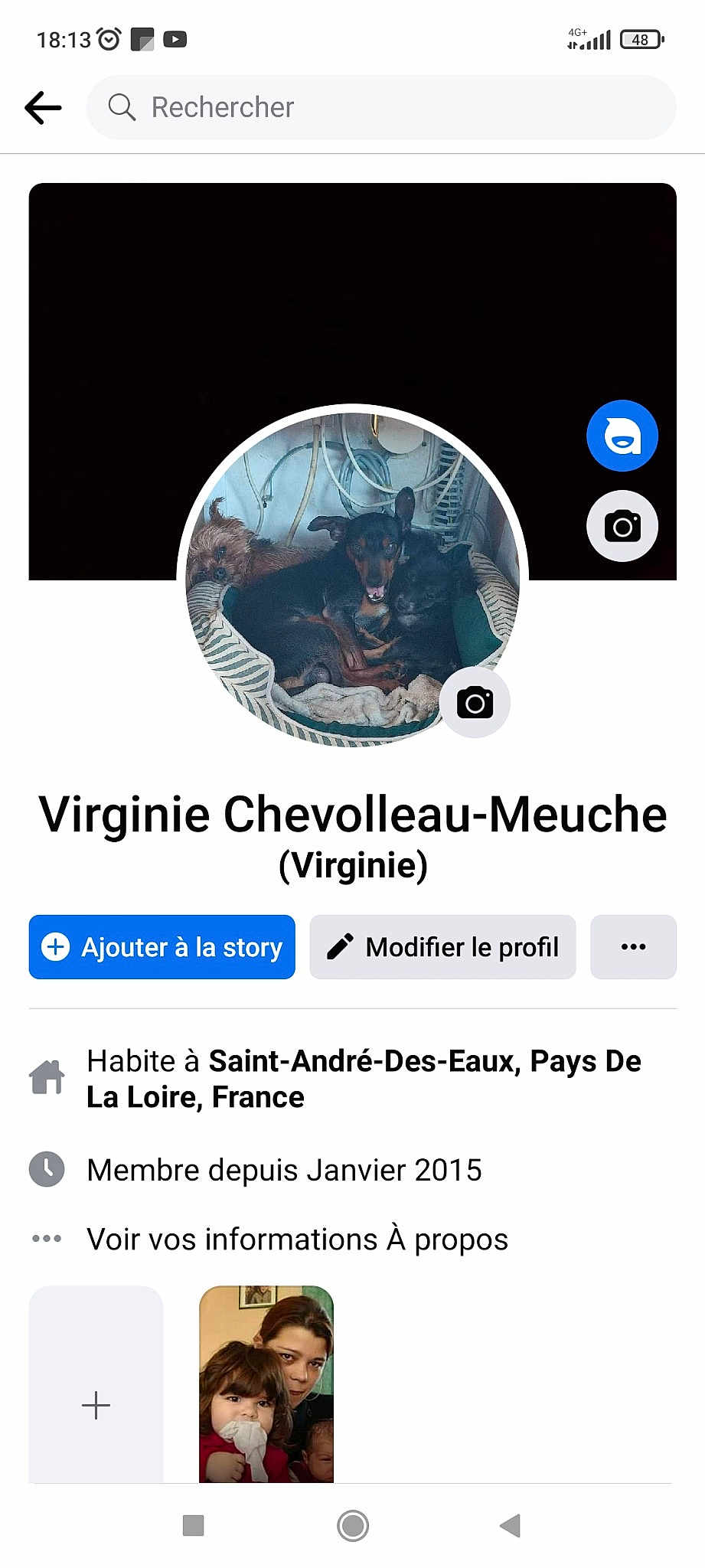Open Voir vos informations À propos
Screen dimensions: 705x1568
(297, 1239)
